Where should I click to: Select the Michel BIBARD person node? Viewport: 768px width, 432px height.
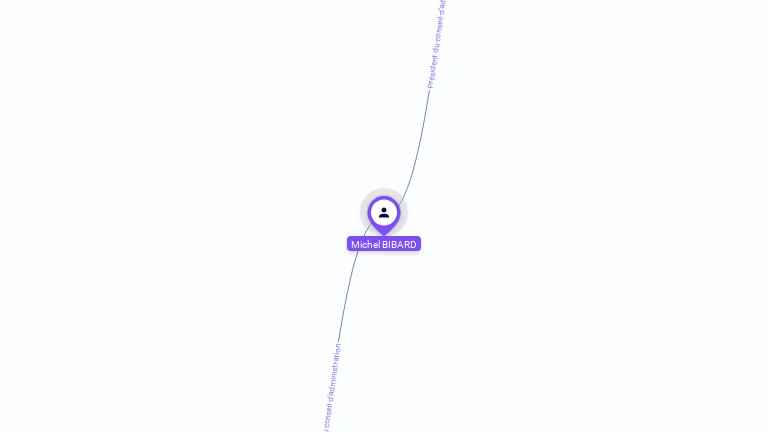click(x=384, y=213)
